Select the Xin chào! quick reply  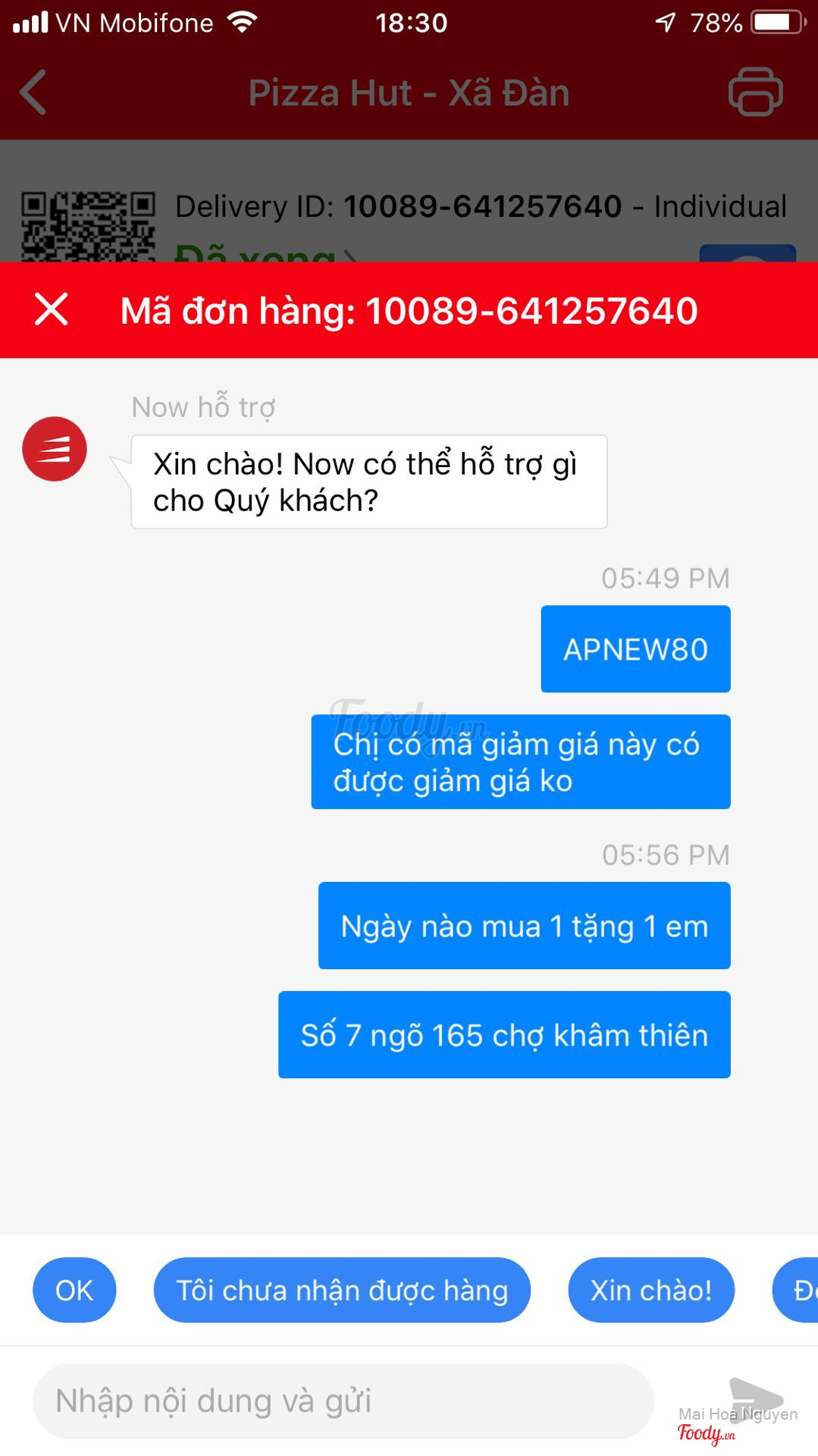coord(651,1290)
